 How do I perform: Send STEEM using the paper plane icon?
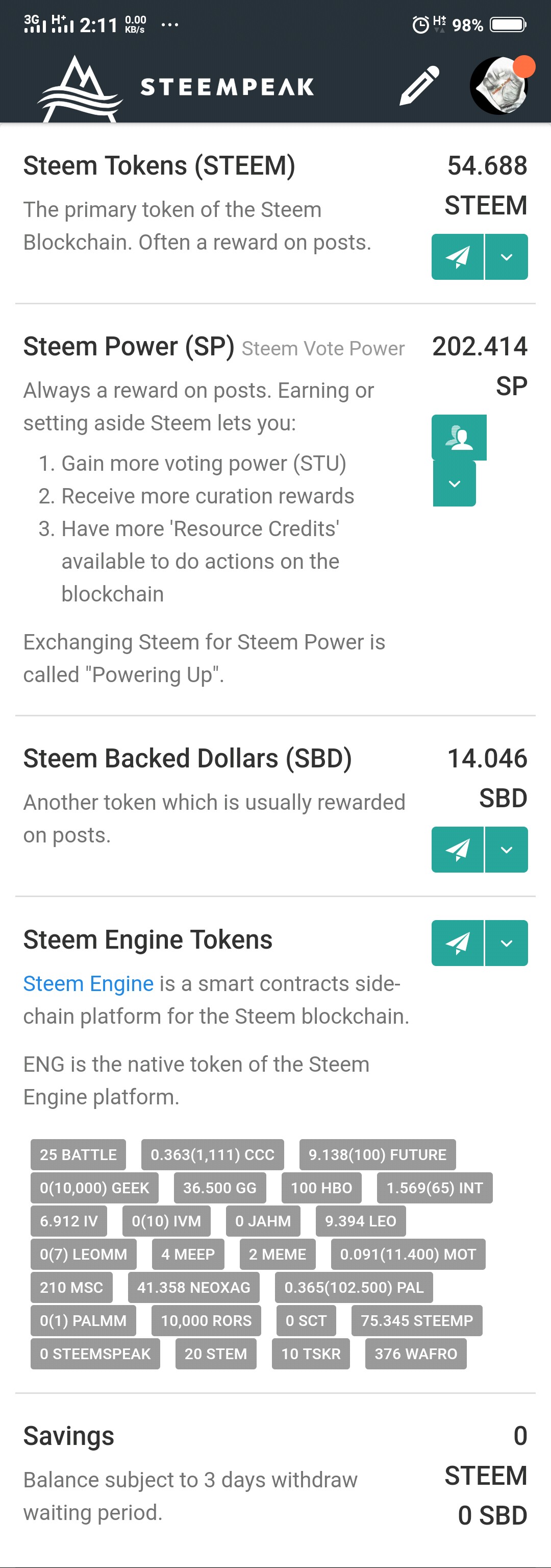click(457, 256)
